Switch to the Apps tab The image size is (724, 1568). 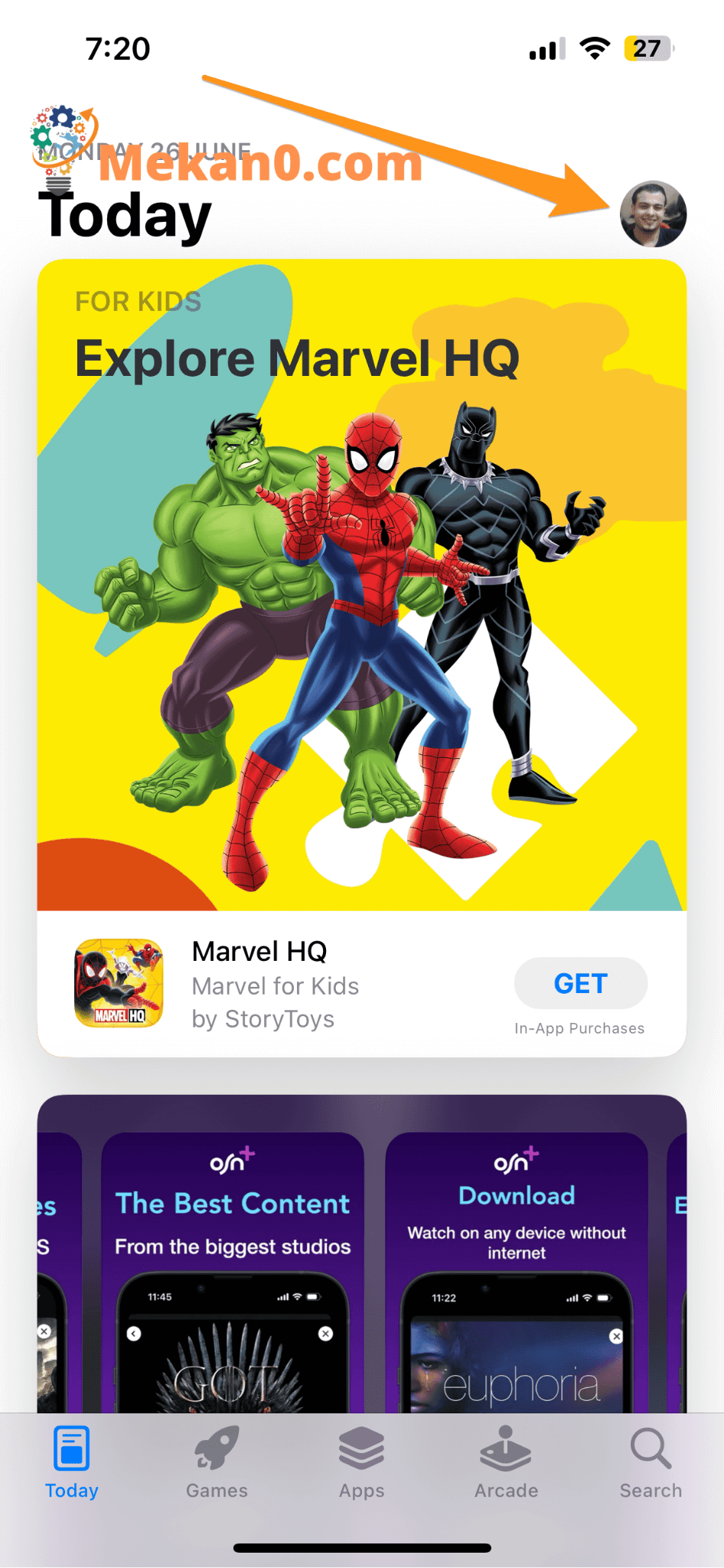361,1462
